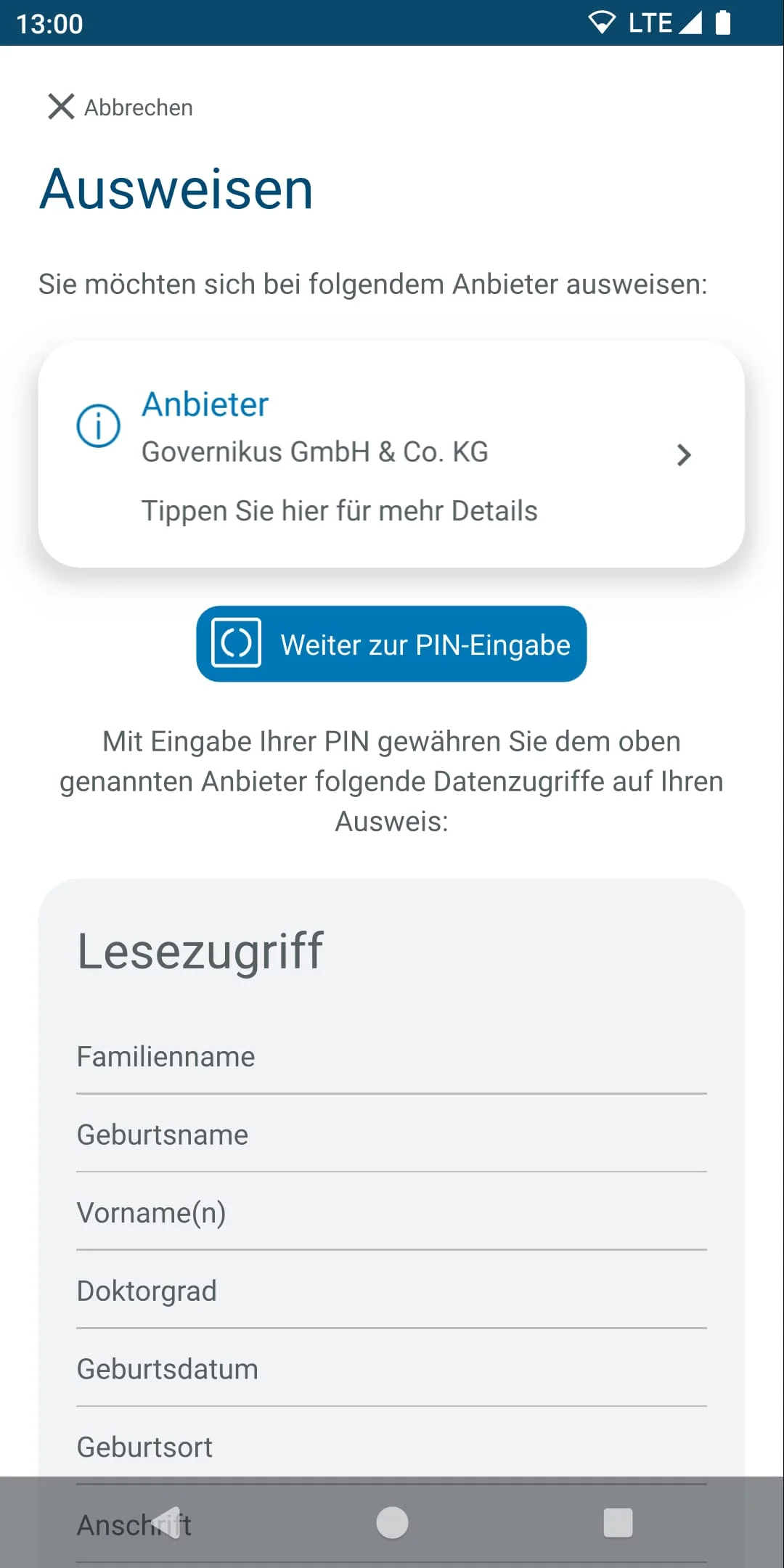
Task: Tap the Abbrechen link at the top
Action: (137, 107)
